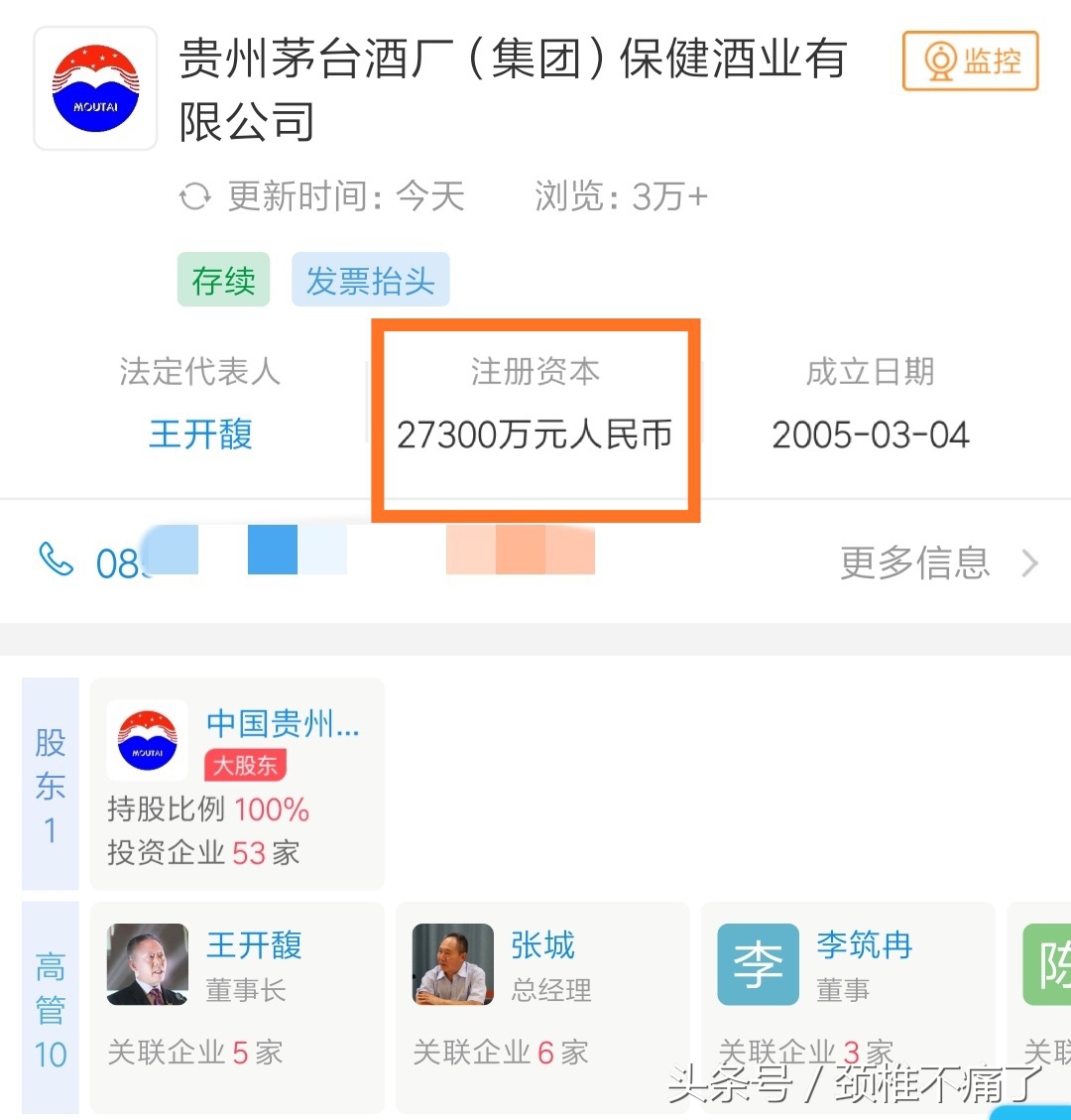Open legal representative 王开馥 link
1071x1120 pixels.
[200, 435]
